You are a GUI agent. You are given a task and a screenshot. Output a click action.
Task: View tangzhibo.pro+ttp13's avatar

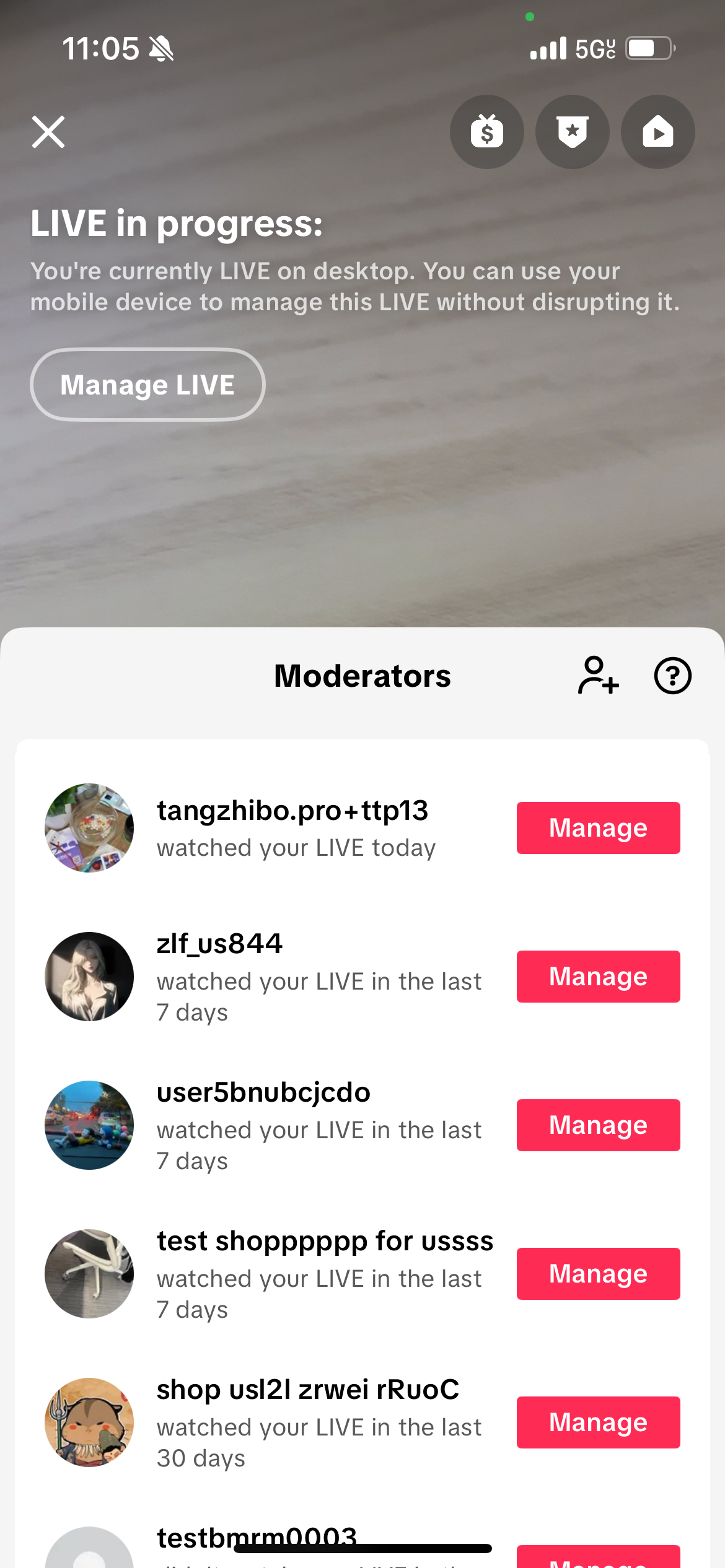pos(89,828)
